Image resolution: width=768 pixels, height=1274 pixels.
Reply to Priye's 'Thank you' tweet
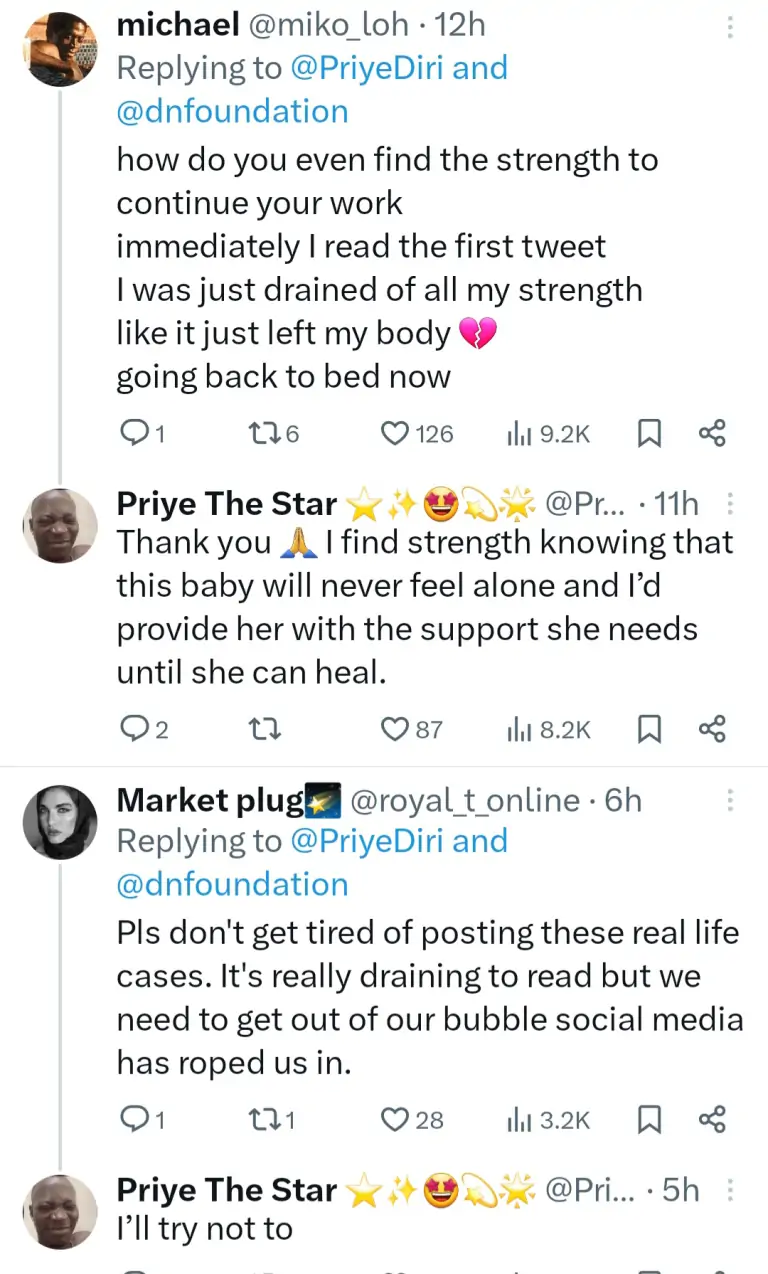point(134,730)
